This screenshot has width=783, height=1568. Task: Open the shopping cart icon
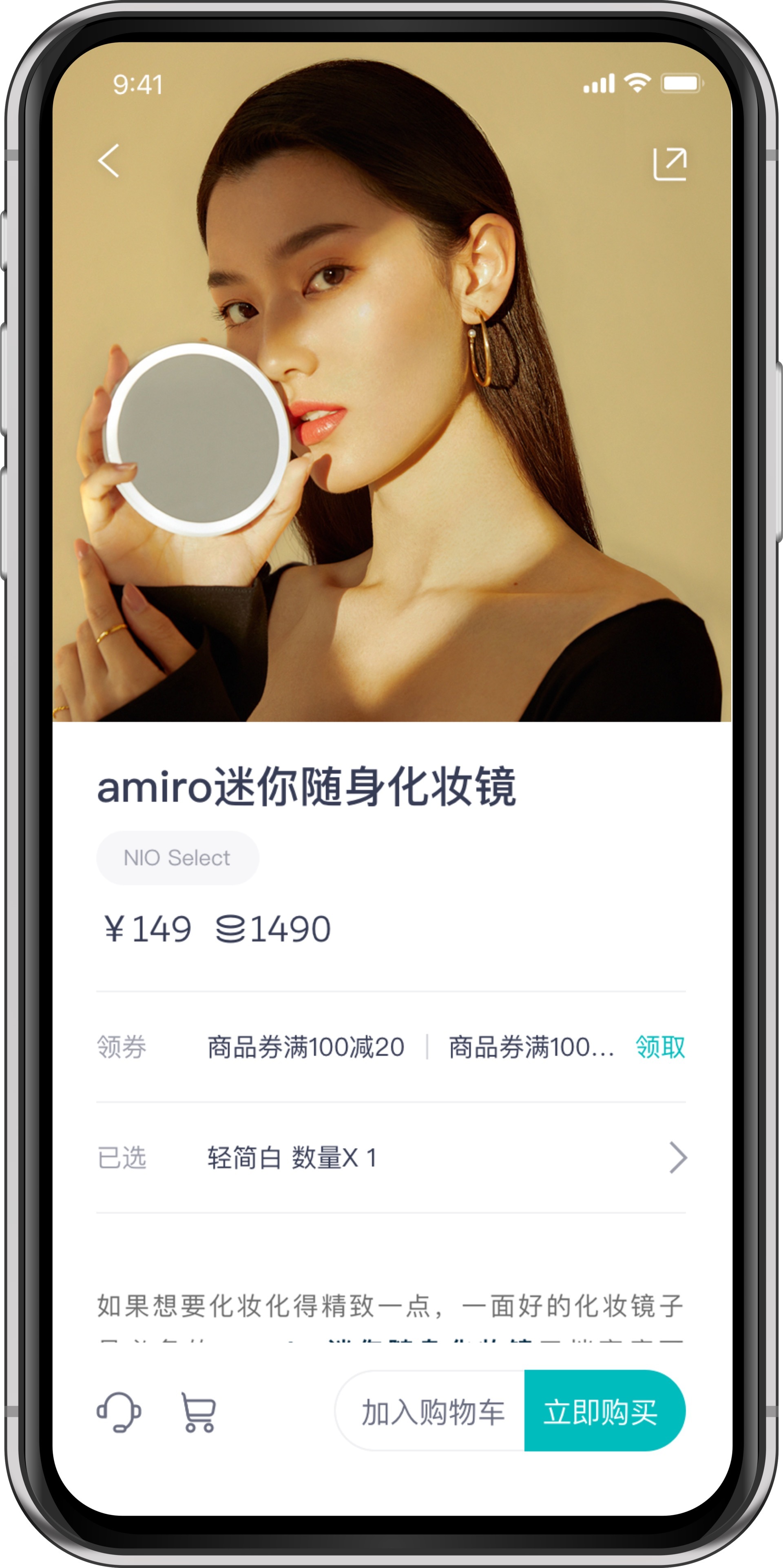click(199, 1412)
